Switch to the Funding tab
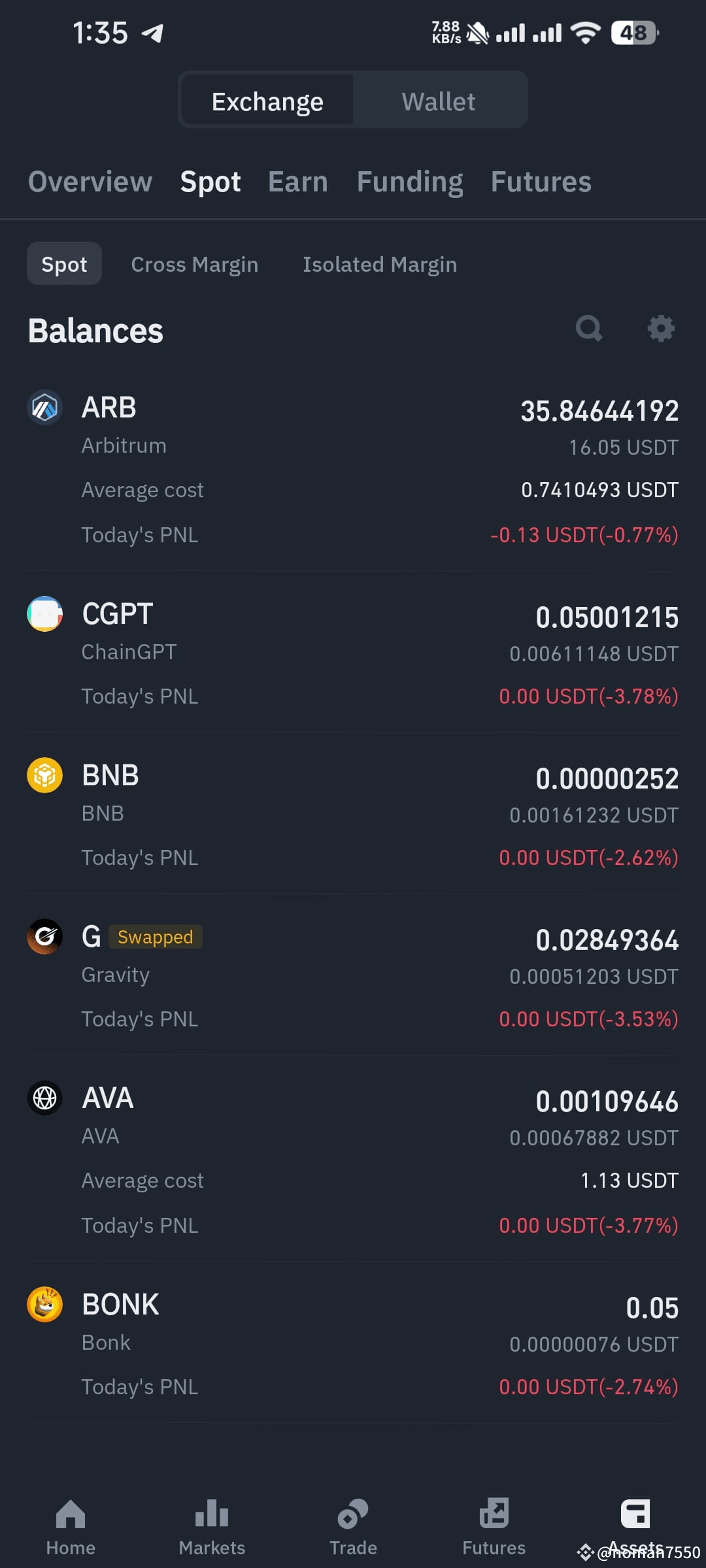Screen dimensions: 706x1568 [410, 182]
